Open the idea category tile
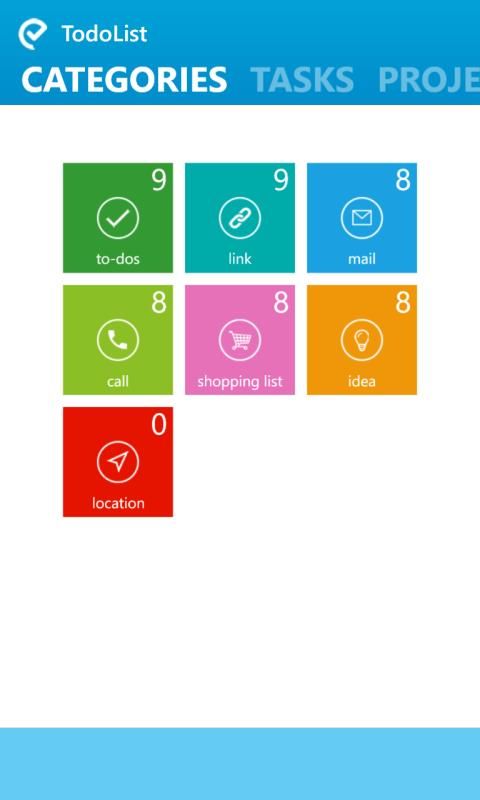The width and height of the screenshot is (480, 800). [362, 340]
